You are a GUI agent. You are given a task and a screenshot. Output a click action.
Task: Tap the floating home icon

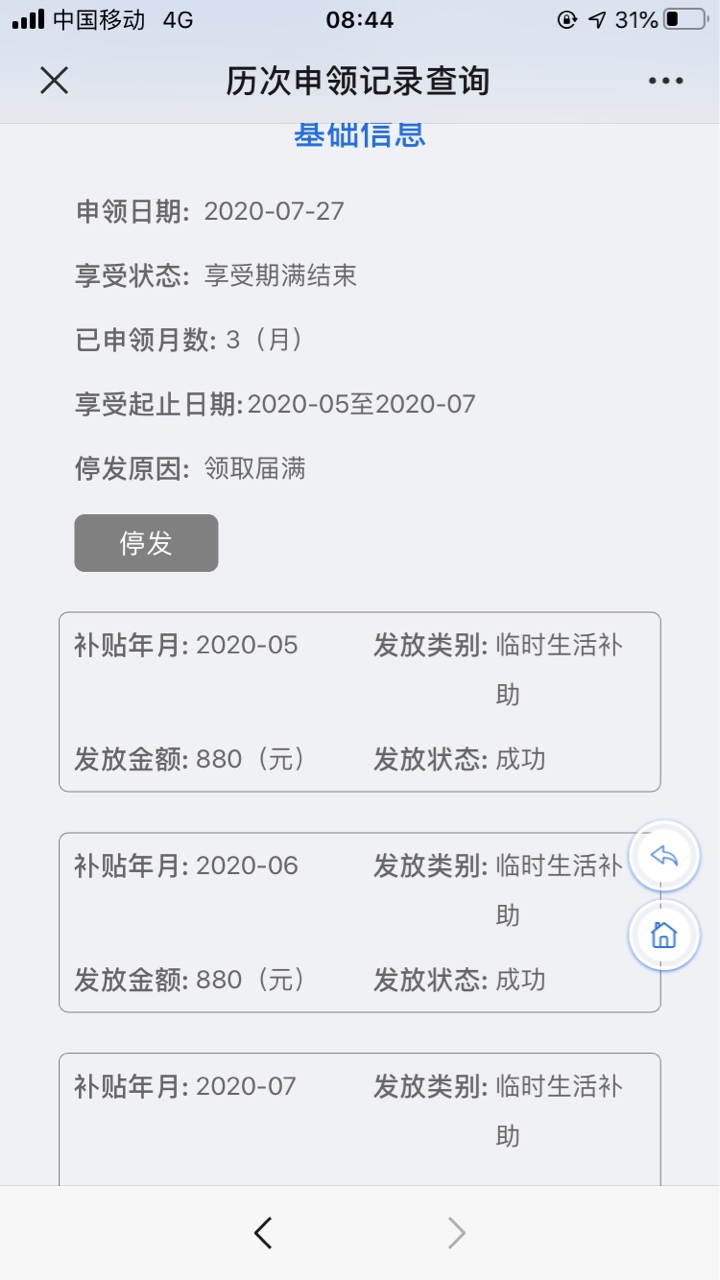(x=664, y=936)
